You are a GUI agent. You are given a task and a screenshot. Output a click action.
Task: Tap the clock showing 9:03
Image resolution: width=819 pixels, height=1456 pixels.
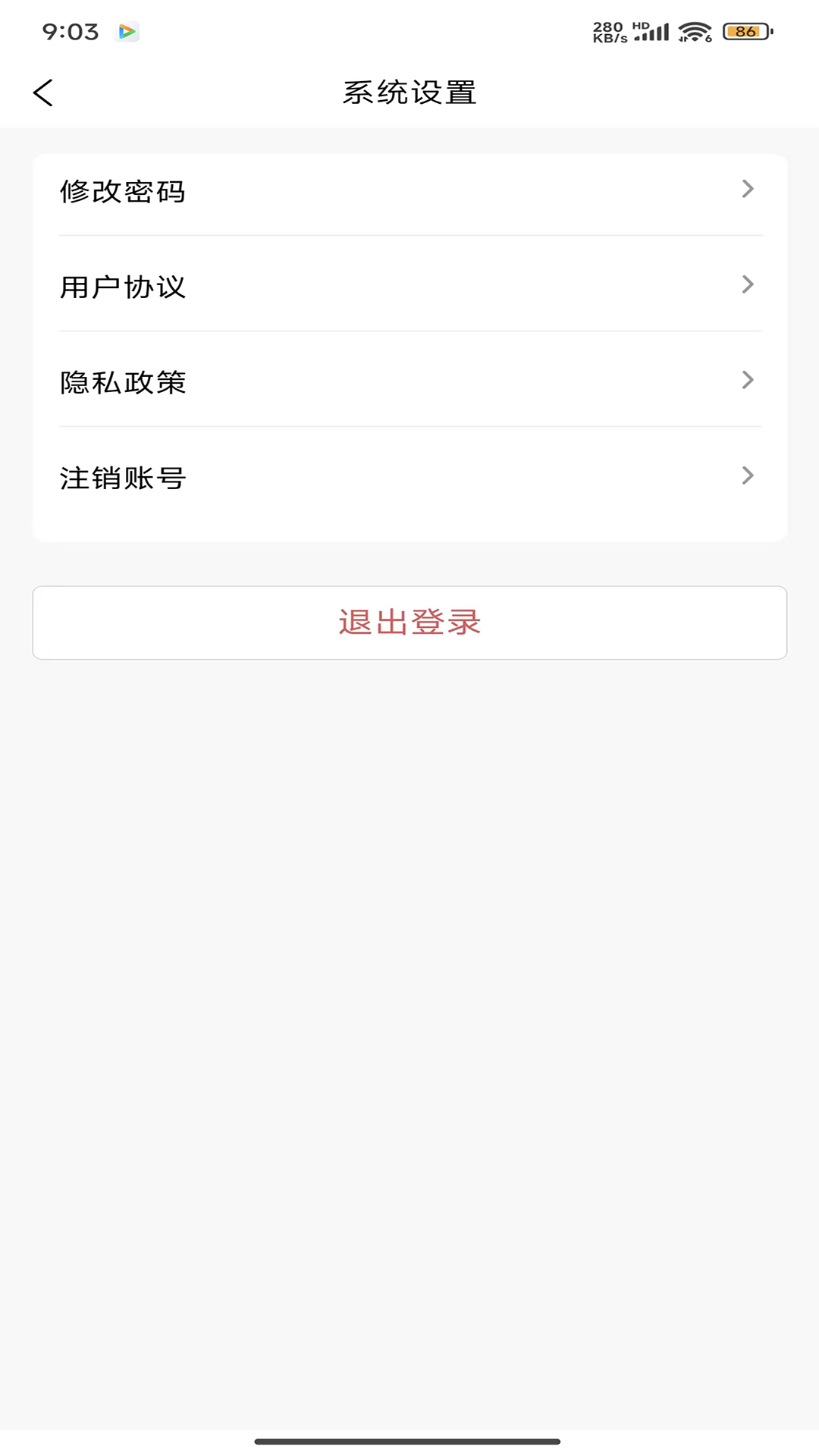(70, 31)
